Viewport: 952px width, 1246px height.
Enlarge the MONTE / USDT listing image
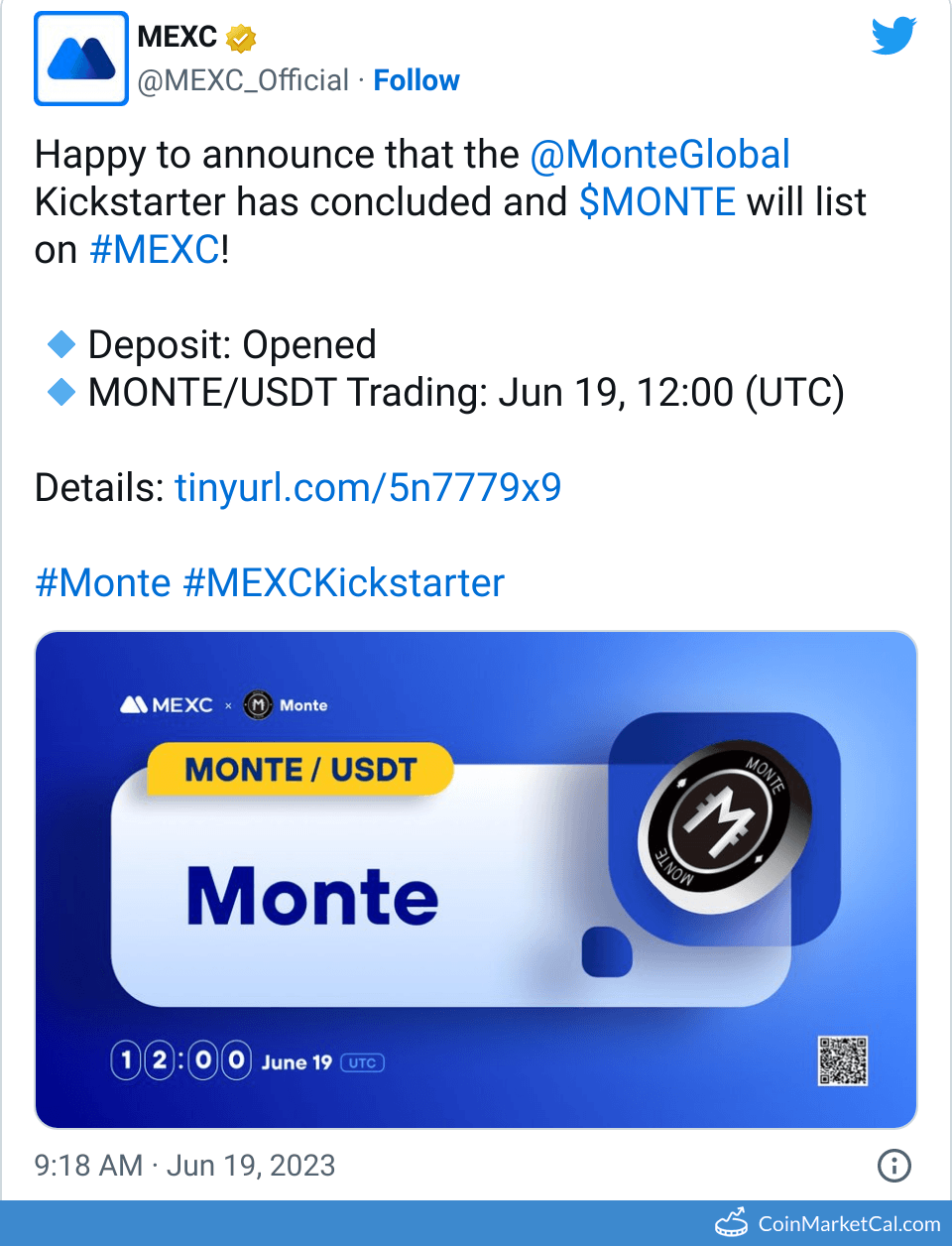coord(476,879)
